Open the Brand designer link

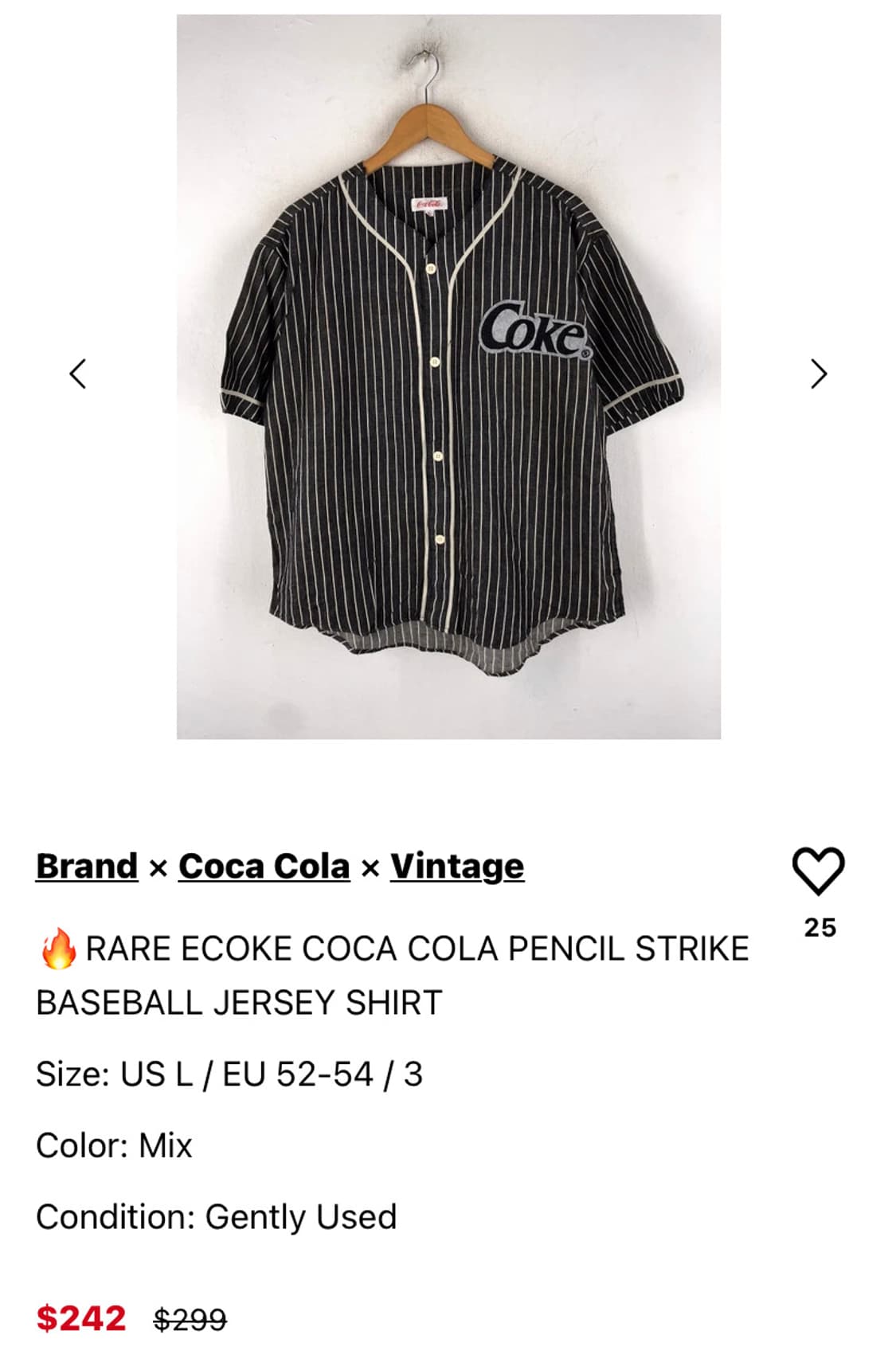pos(87,866)
